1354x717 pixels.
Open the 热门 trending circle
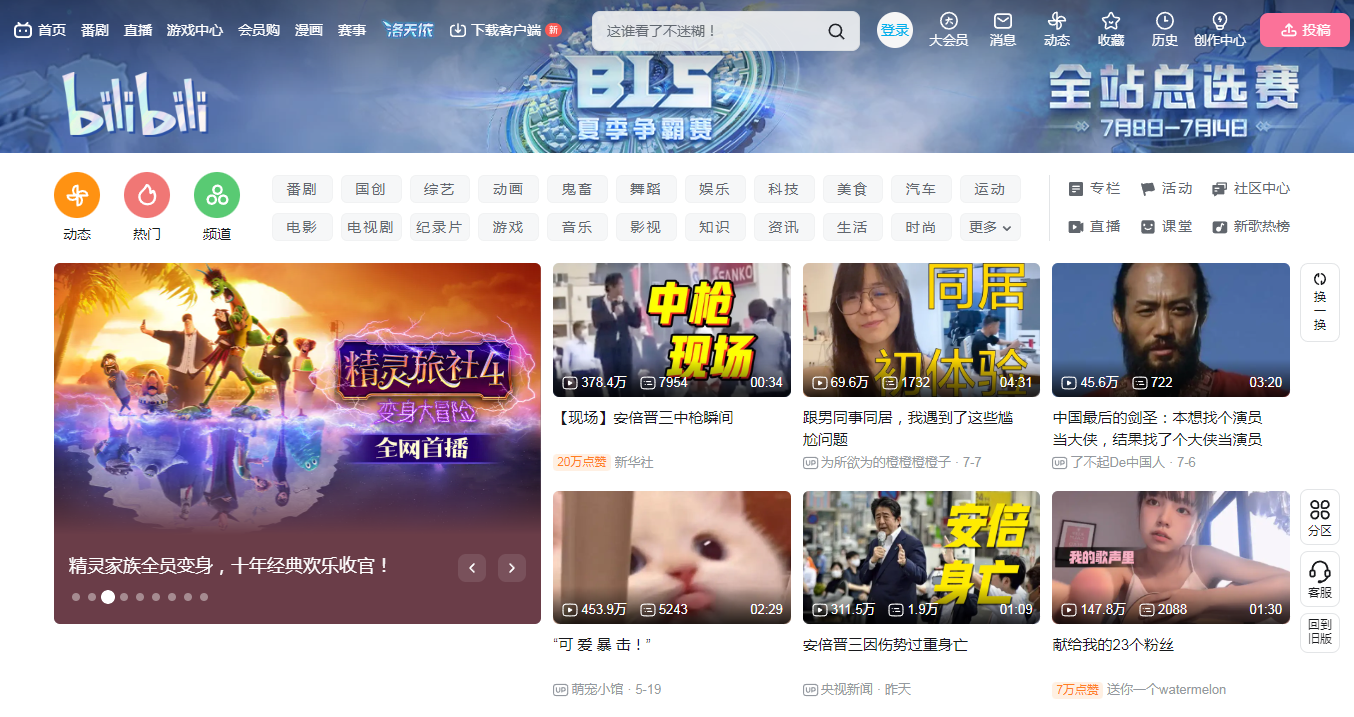[x=147, y=195]
